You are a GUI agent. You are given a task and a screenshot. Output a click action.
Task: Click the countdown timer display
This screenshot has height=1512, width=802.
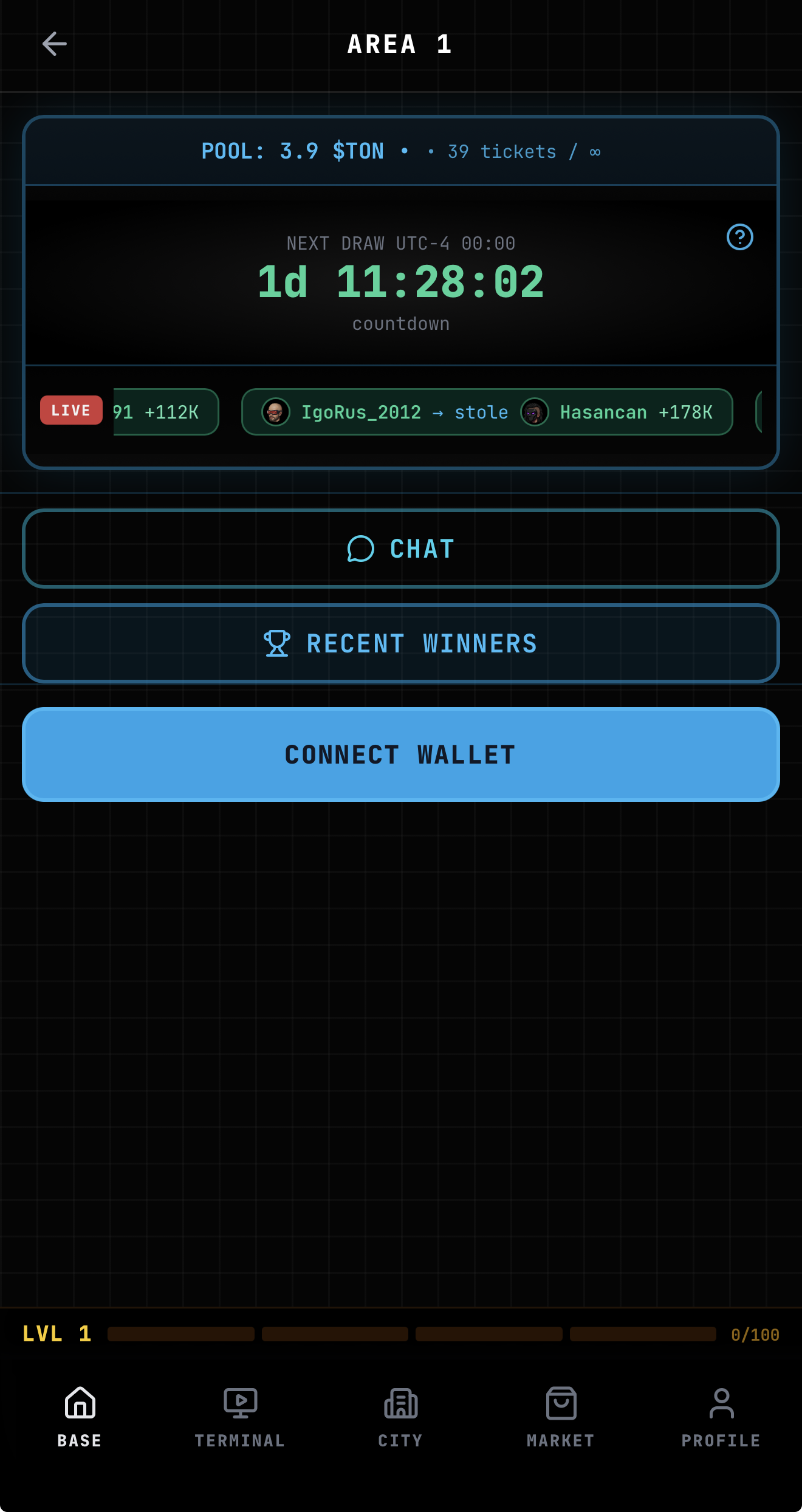(x=401, y=279)
